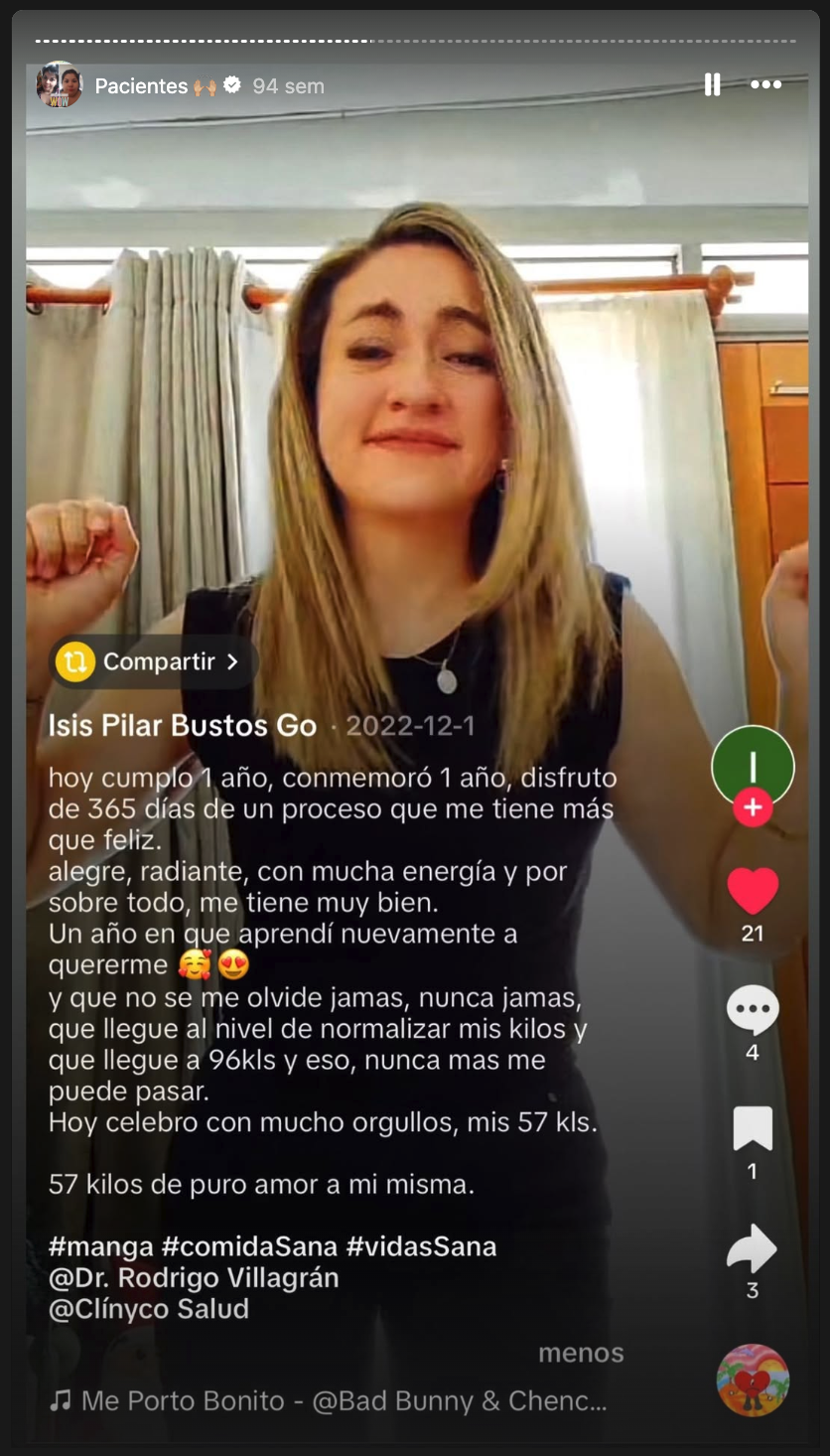Like the video with the heart icon
Screen dimensions: 830x1456
(753, 891)
